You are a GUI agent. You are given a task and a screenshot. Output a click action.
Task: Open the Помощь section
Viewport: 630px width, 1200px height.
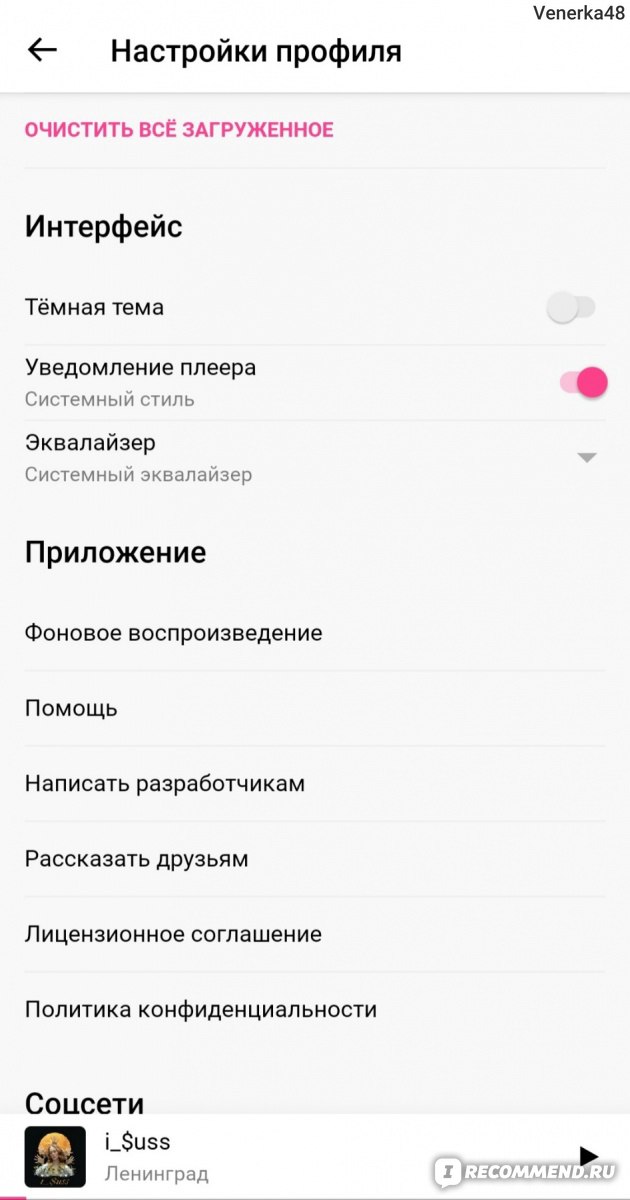(315, 708)
